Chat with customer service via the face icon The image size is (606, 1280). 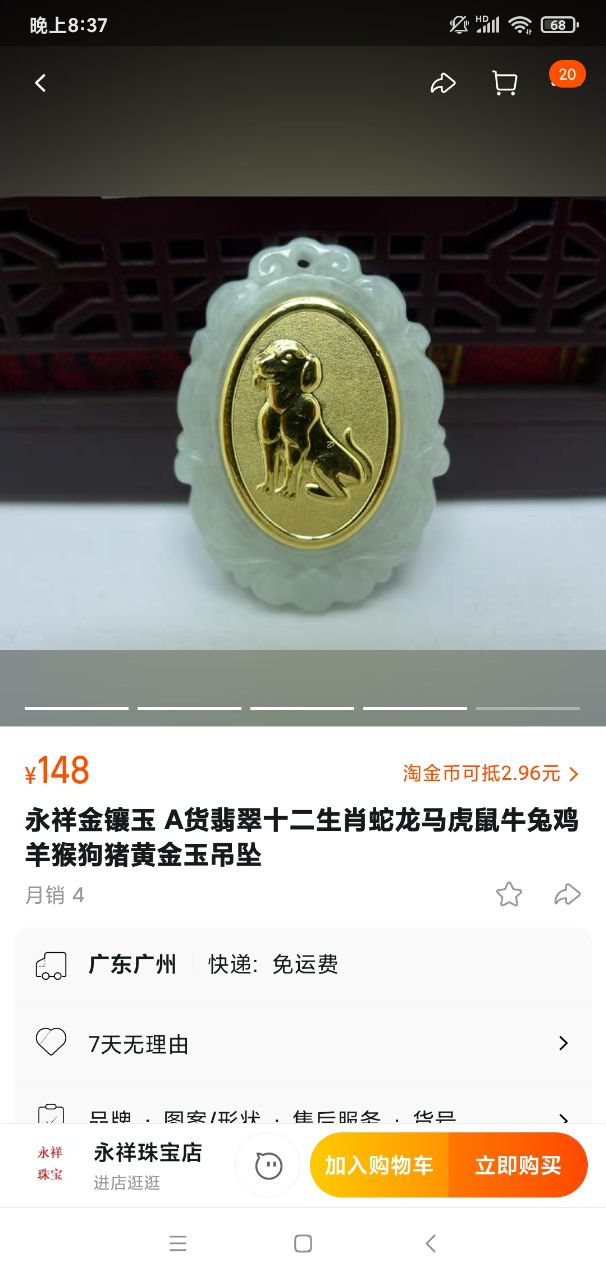268,1166
